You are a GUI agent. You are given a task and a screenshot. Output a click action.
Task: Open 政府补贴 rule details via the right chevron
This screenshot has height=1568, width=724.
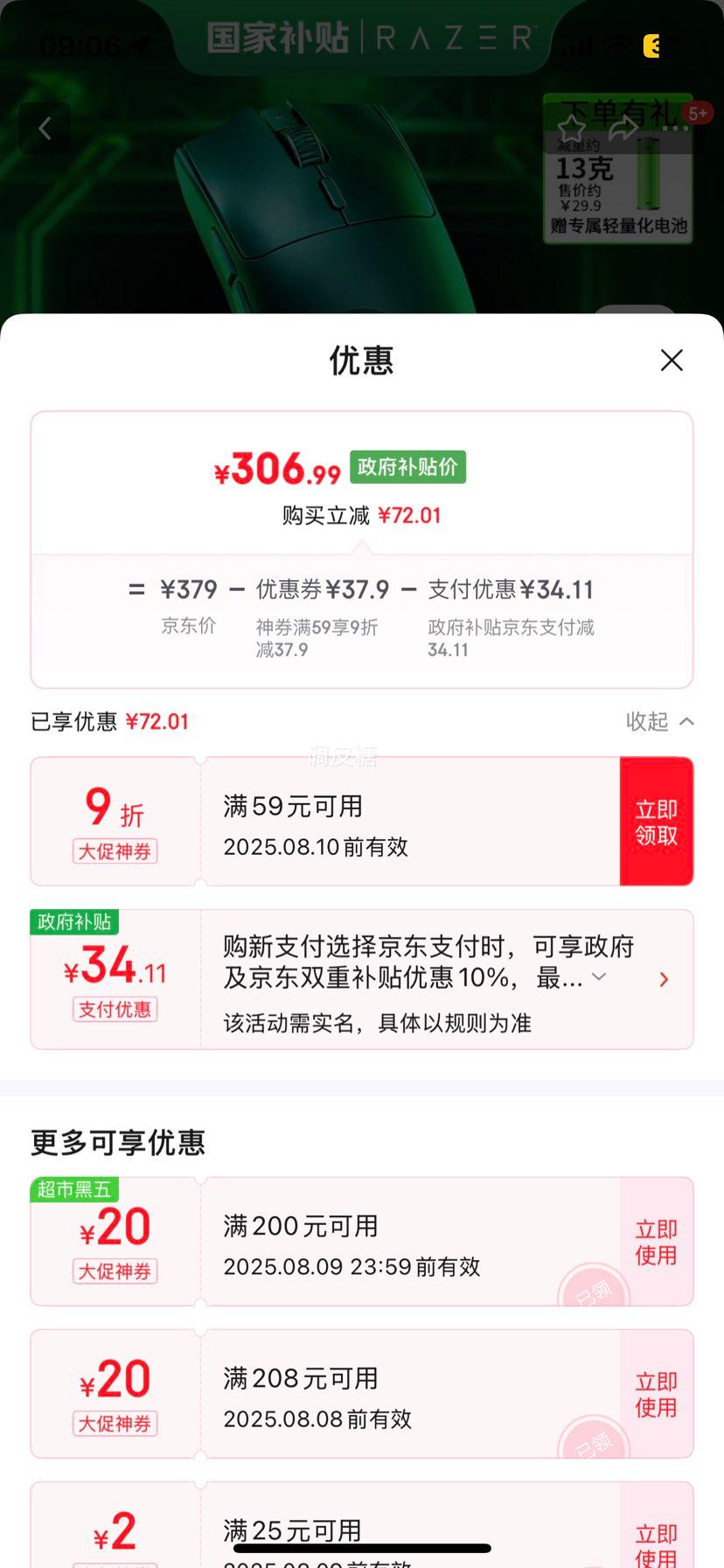664,979
